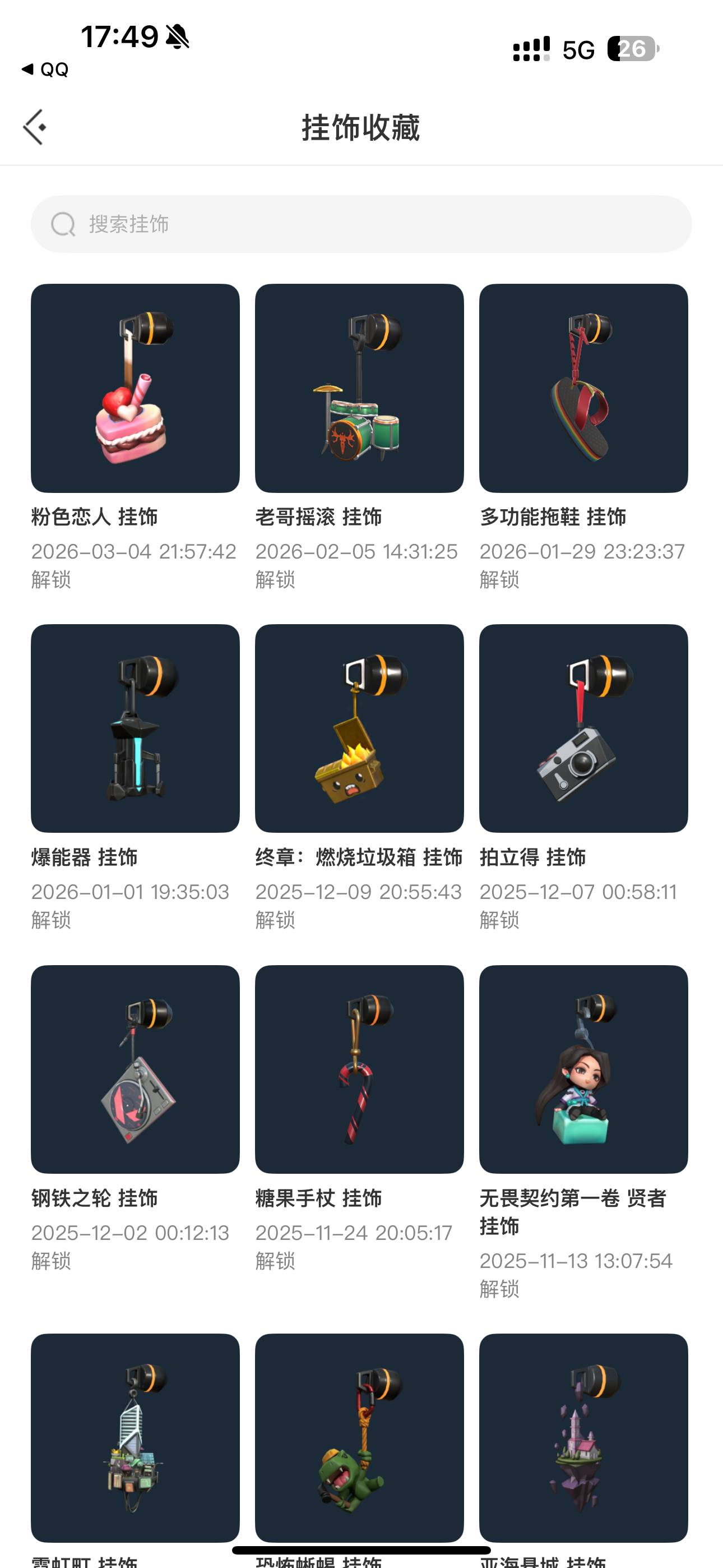Screen dimensions: 723x1568
Task: Tap the back arrow to leave 挂饰收藏
Action: pos(35,127)
